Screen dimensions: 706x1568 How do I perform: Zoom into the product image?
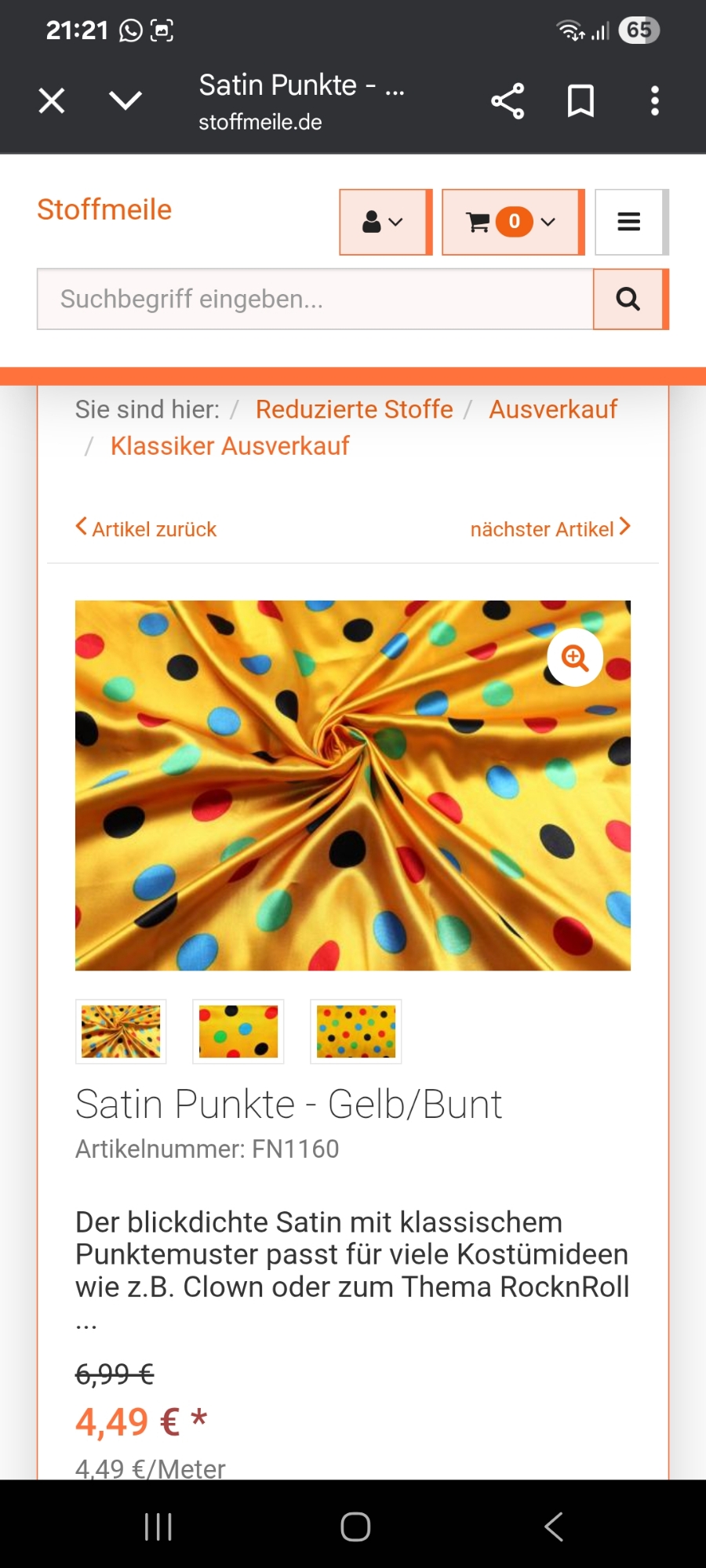(x=575, y=658)
